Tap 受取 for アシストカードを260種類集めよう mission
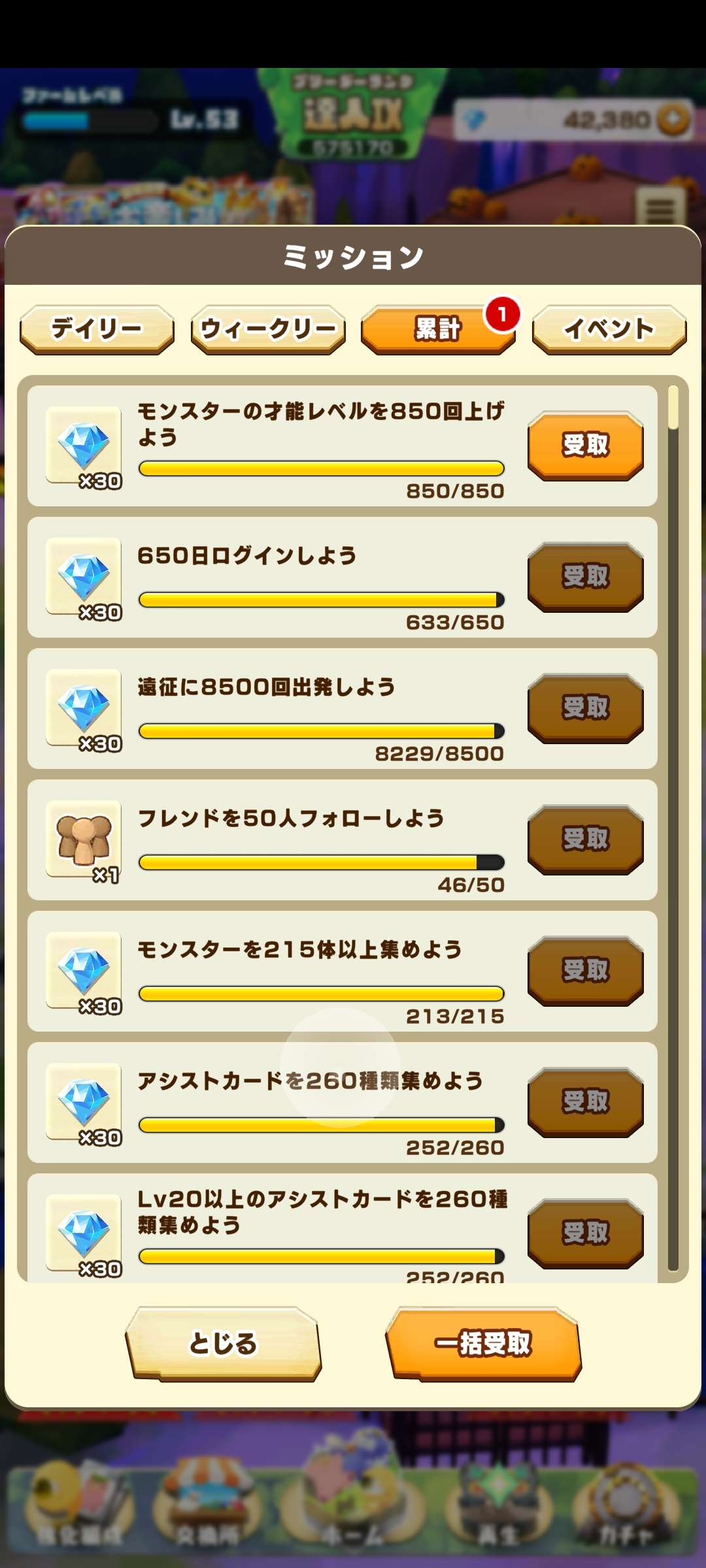706x1568 pixels. coord(585,1102)
